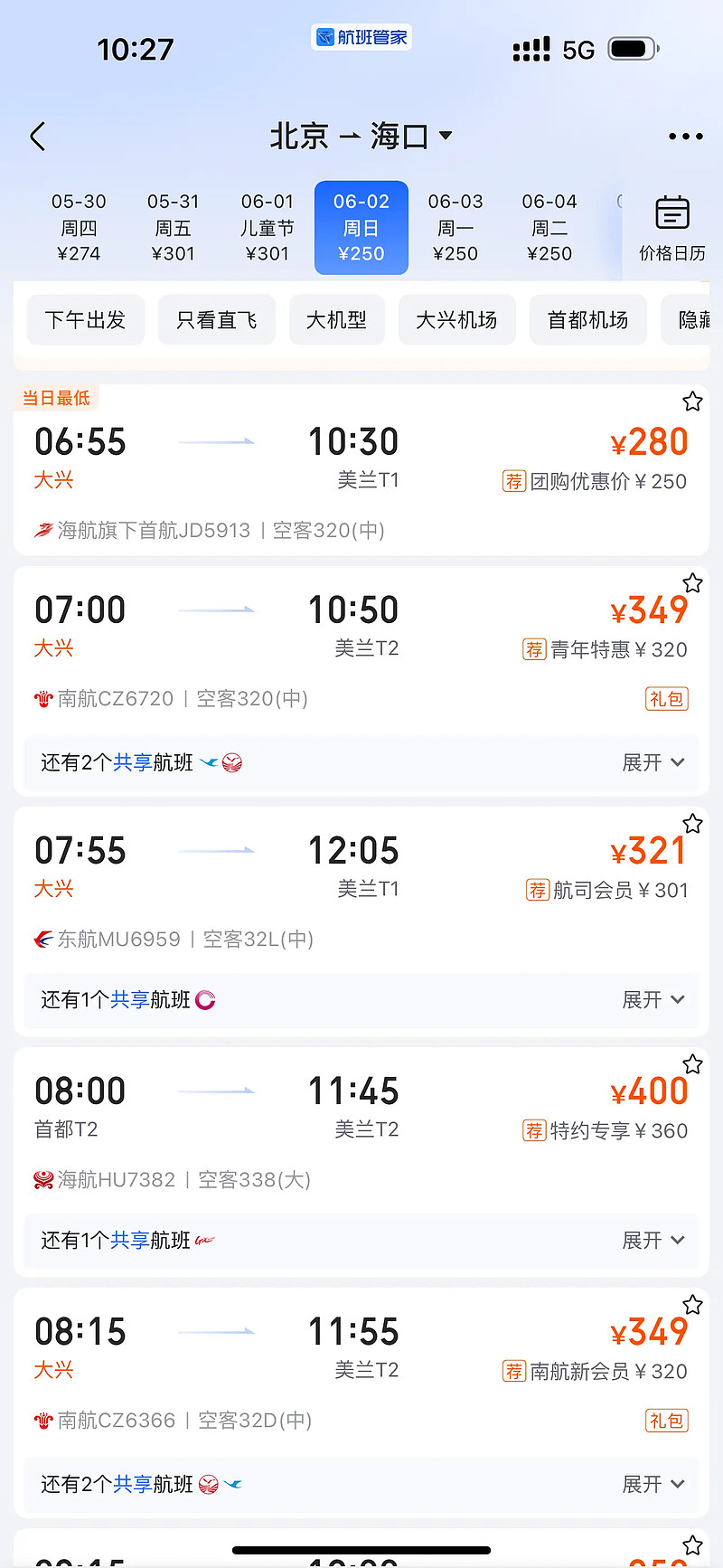Expand 共享航班 under flight CZ6720
The image size is (723, 1568).
point(655,762)
